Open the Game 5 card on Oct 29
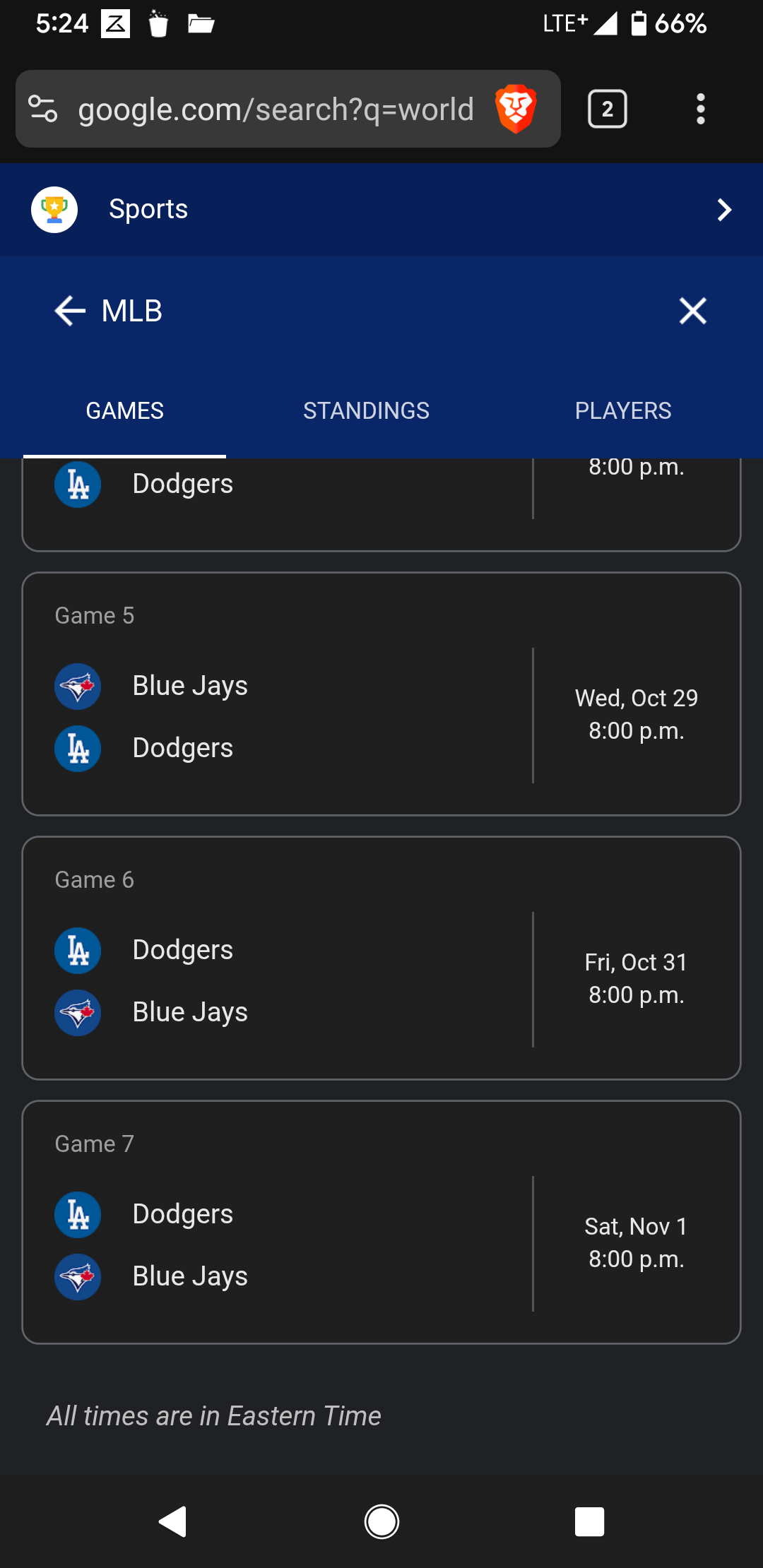This screenshot has height=1568, width=763. (x=381, y=694)
